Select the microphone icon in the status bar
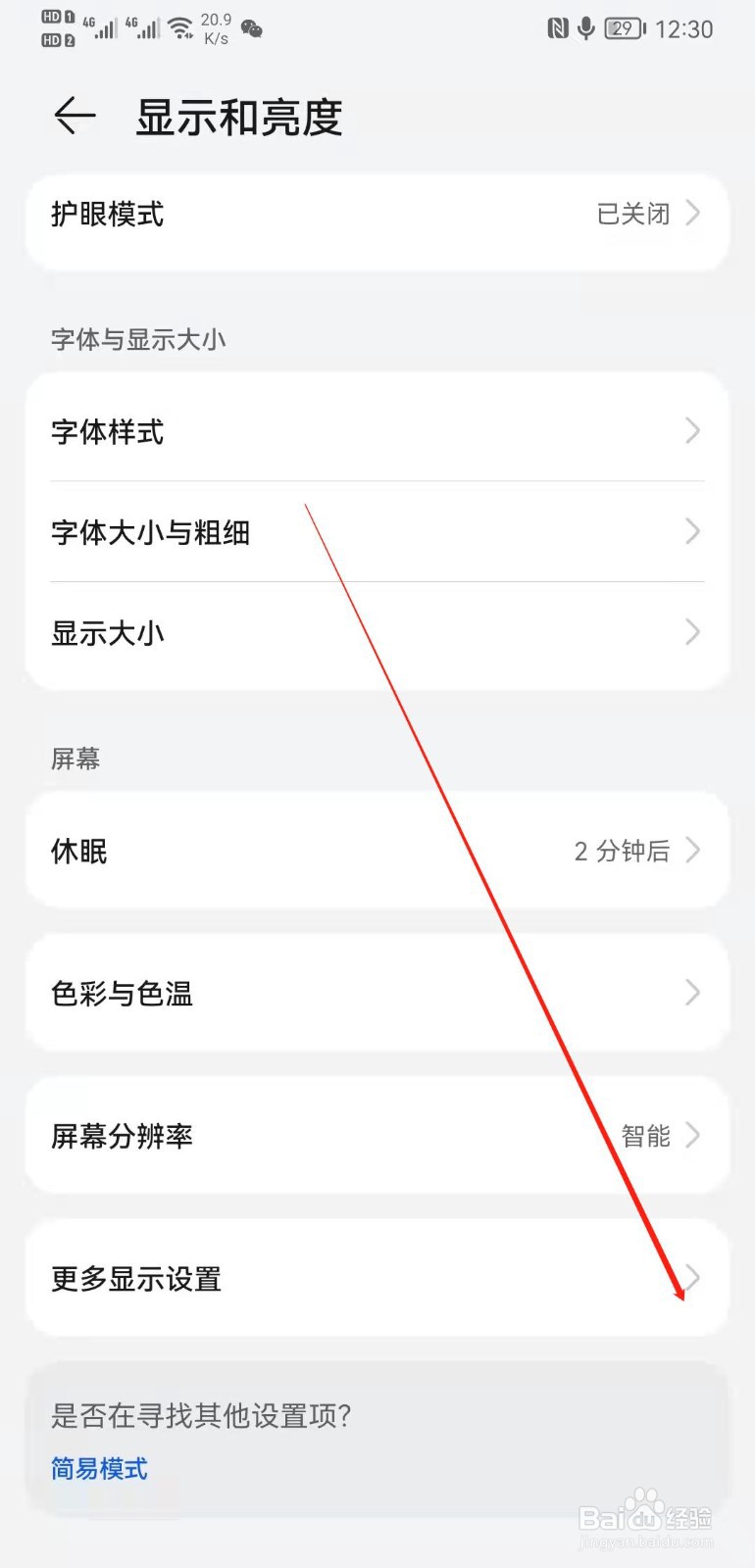The width and height of the screenshot is (755, 1568). (x=586, y=28)
